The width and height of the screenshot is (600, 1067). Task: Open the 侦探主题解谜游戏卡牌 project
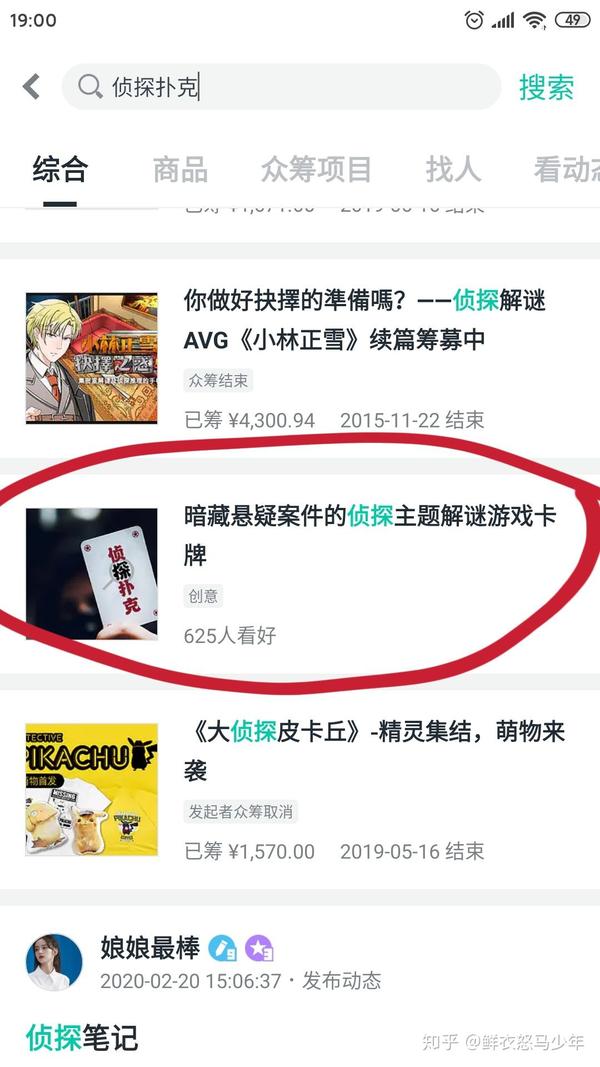click(x=369, y=535)
